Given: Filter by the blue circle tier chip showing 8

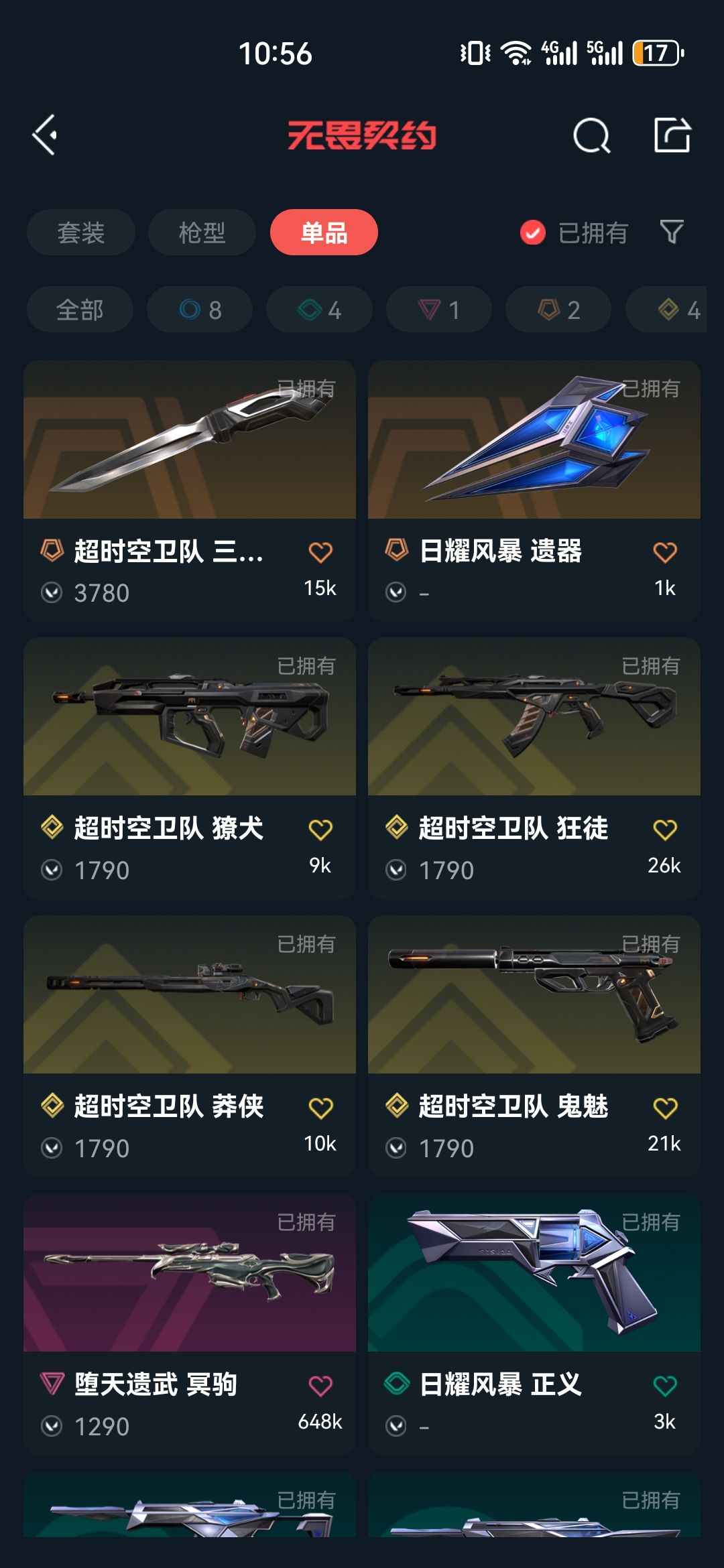Looking at the screenshot, I should (200, 310).
